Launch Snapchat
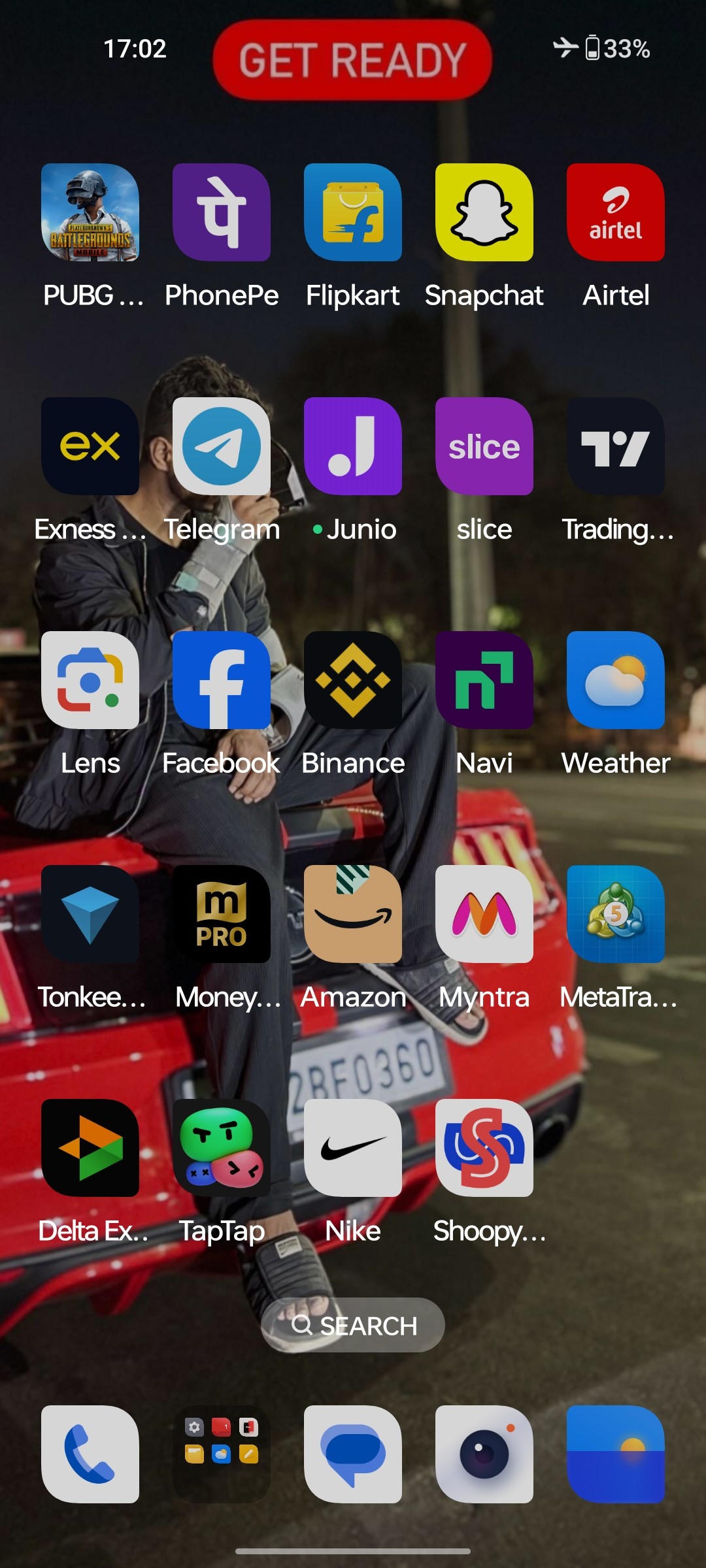Image resolution: width=706 pixels, height=1568 pixels. pos(484,212)
